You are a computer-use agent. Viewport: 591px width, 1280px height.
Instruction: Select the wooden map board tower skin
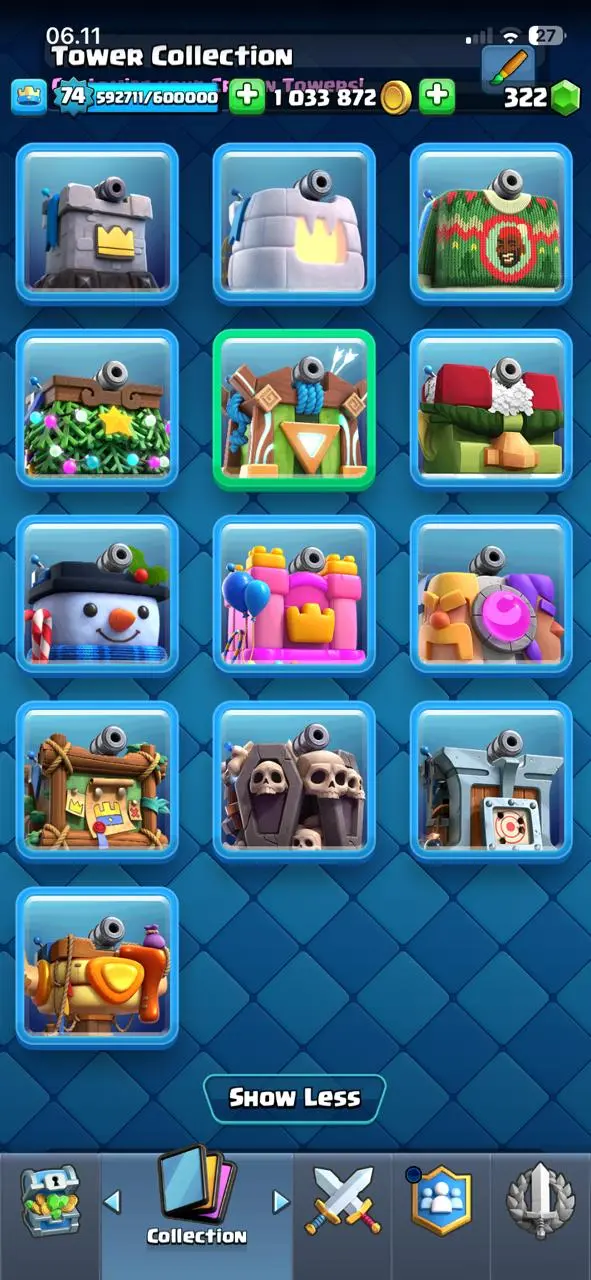pos(97,781)
